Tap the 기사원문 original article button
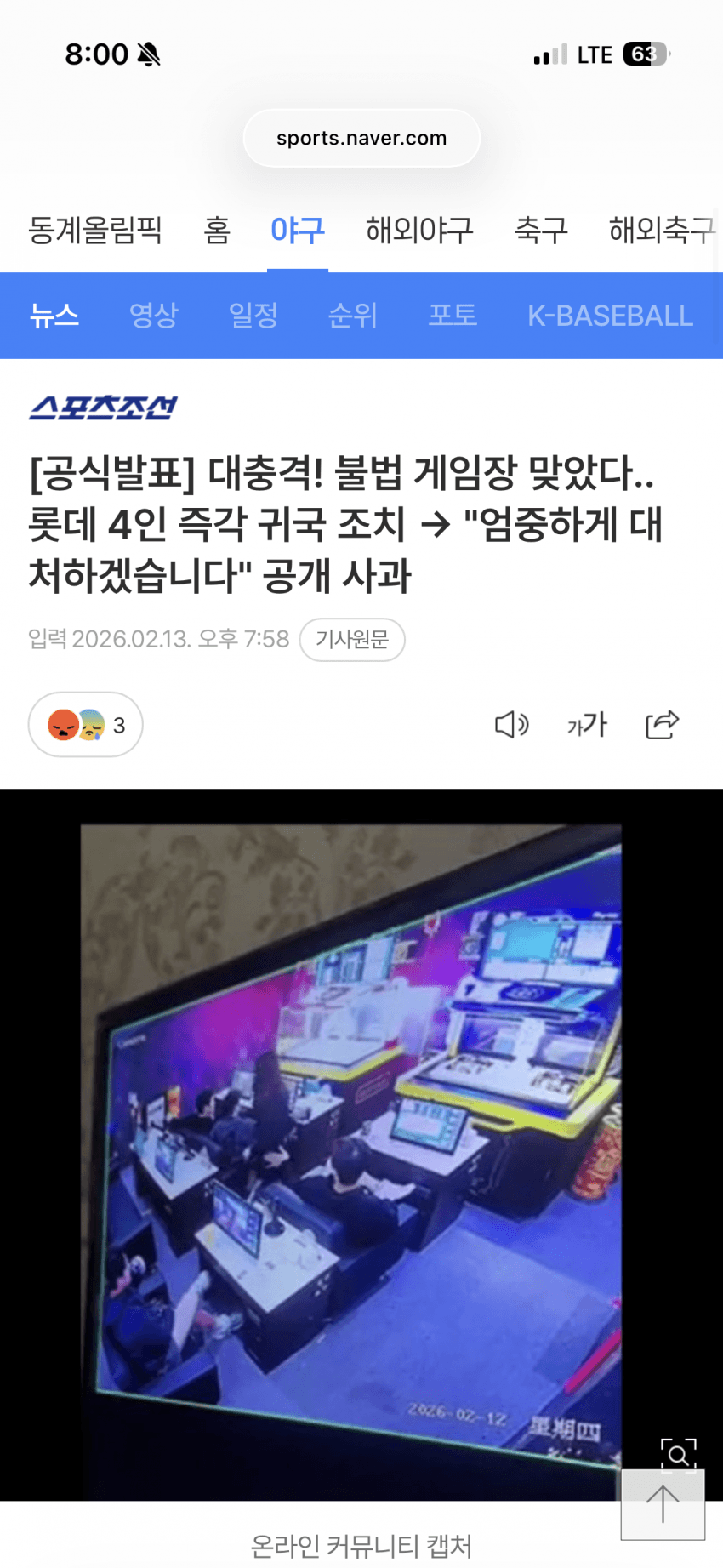723x1568 pixels. click(x=351, y=639)
